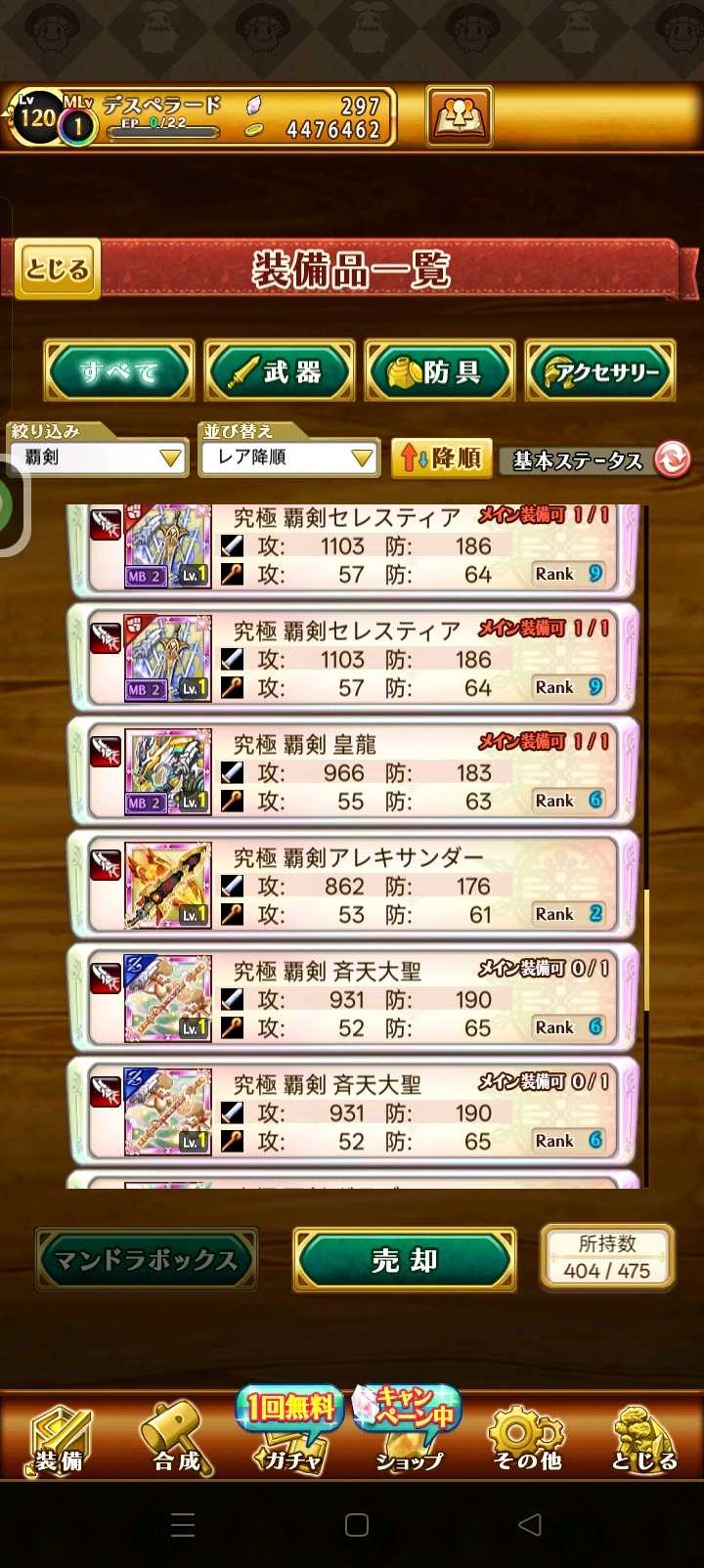Screen dimensions: 704x1568
Task: Open the マンドラボックス button
Action: point(147,1260)
